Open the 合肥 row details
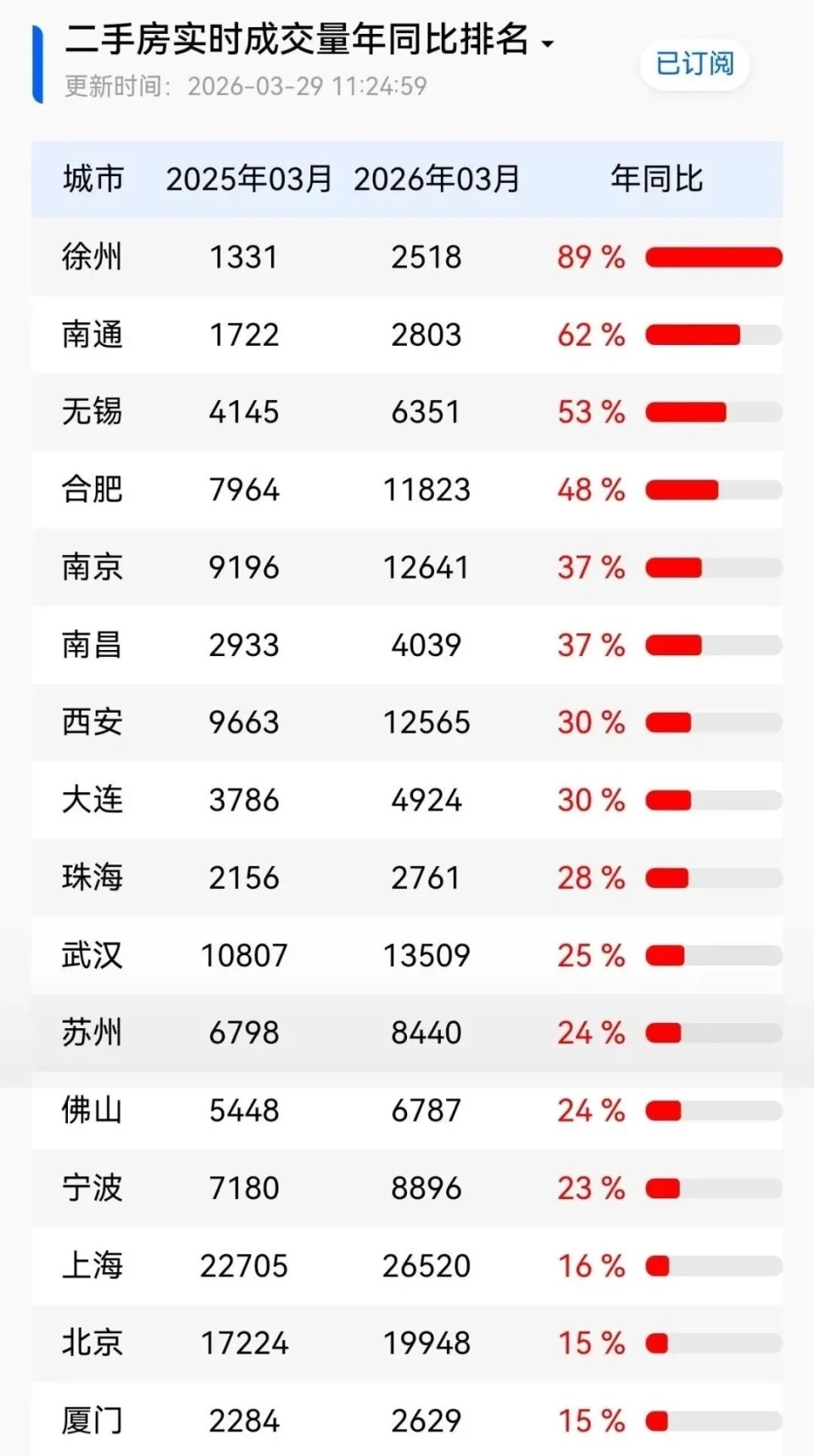 pos(92,490)
